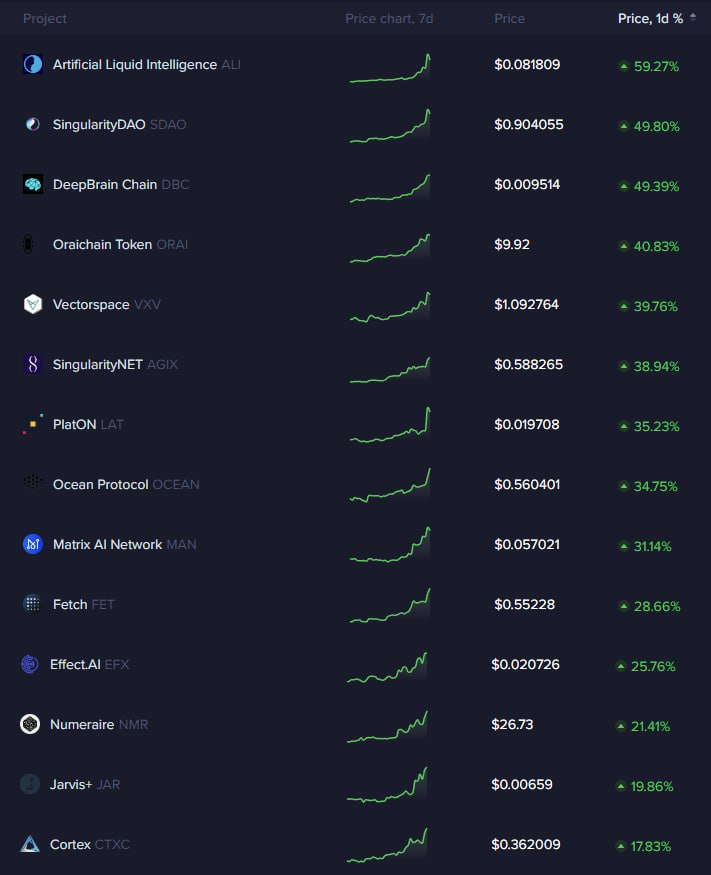This screenshot has width=711, height=875.
Task: View Effect.AI EFX details
Action: click(x=75, y=665)
